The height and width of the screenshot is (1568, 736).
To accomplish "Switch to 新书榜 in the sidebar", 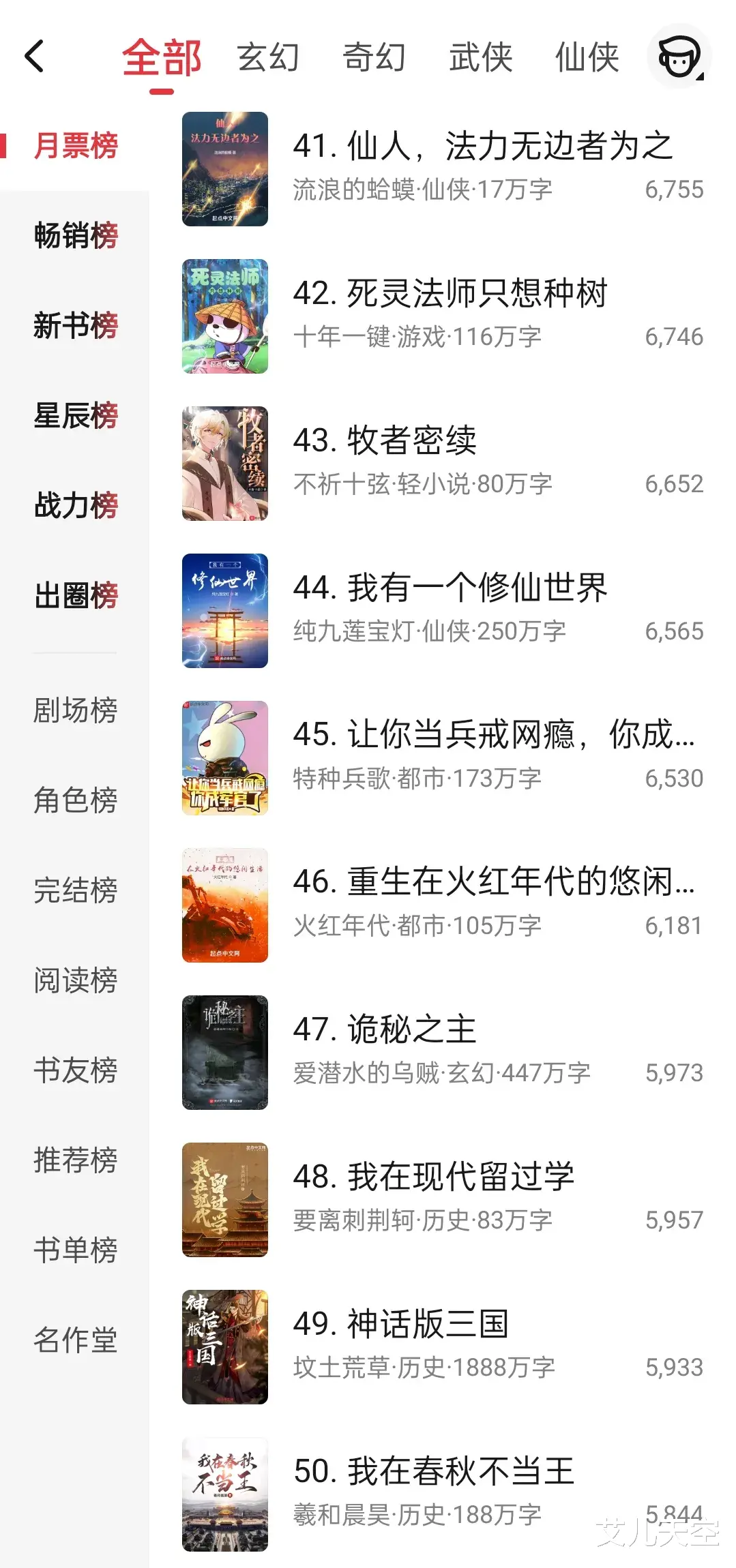I will [x=76, y=326].
